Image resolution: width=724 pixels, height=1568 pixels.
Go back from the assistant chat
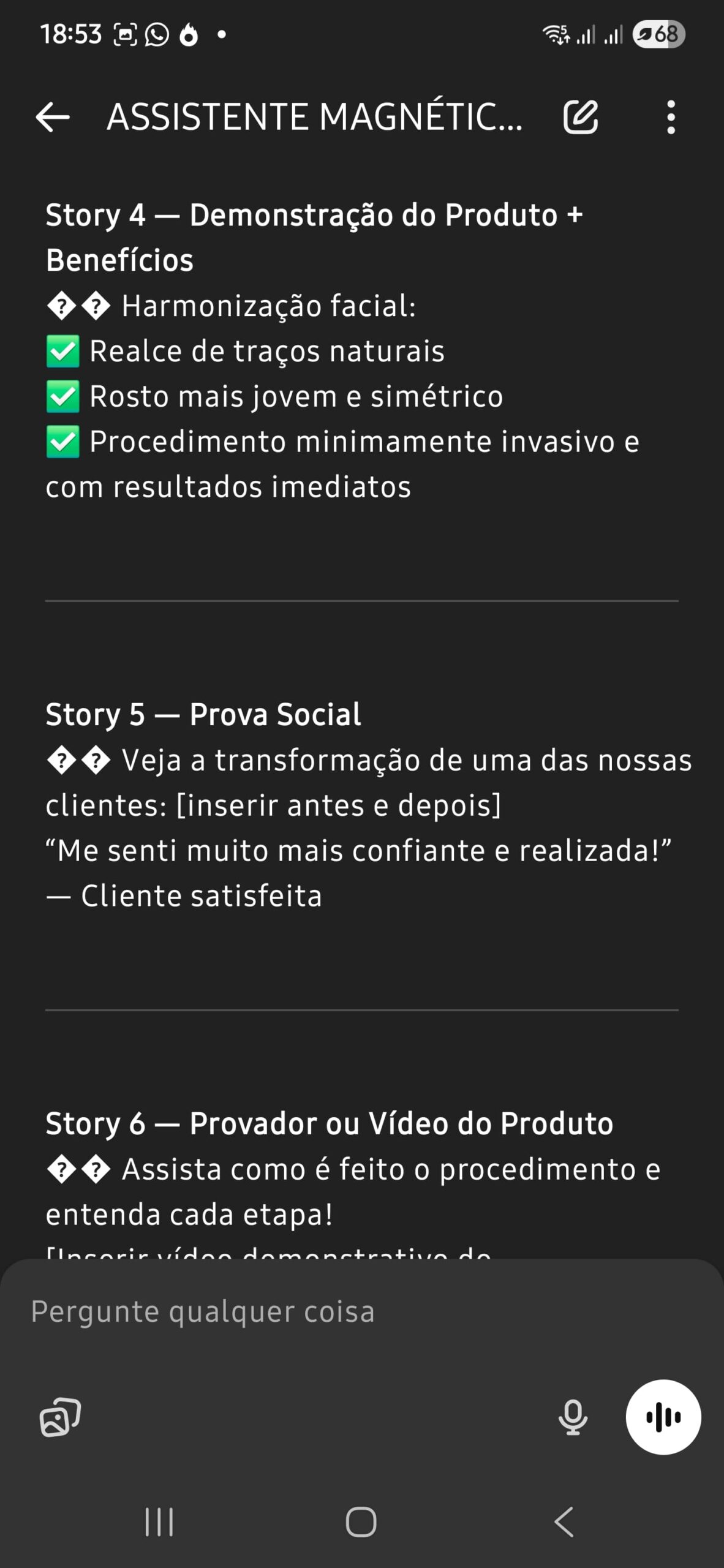point(53,117)
